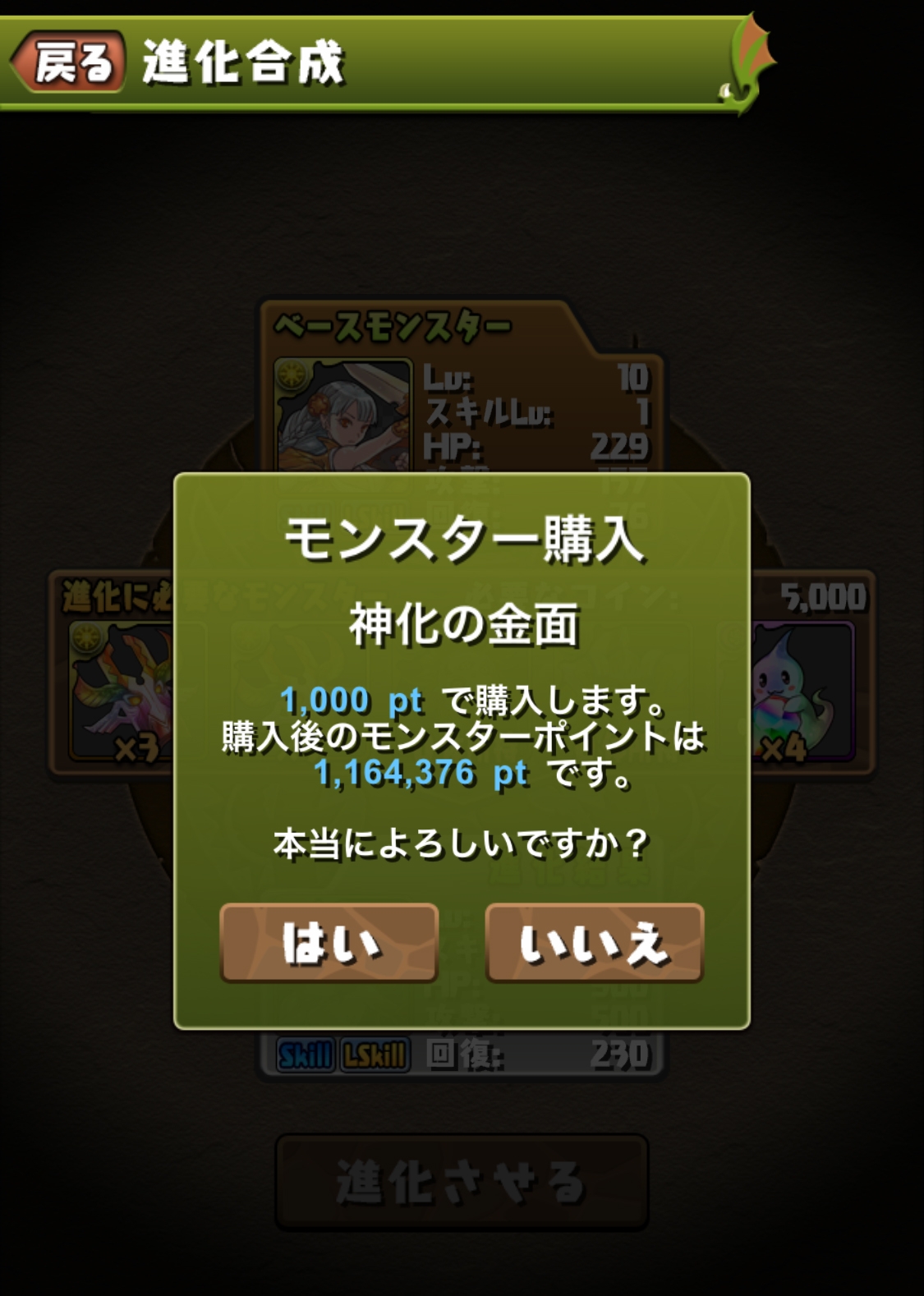
Task: Confirm the purchase with はい
Action: [329, 943]
